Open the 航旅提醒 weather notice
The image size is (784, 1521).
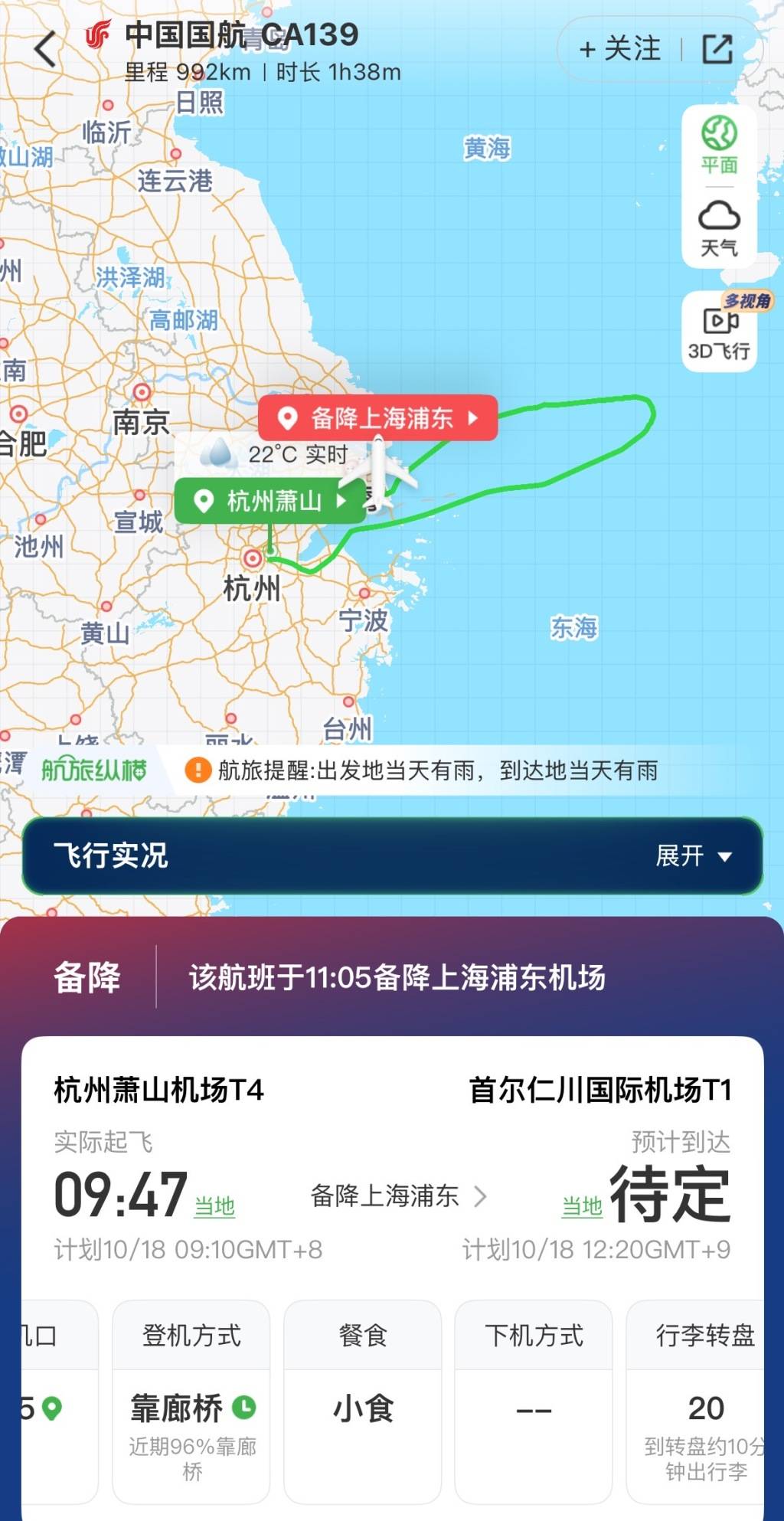436,770
